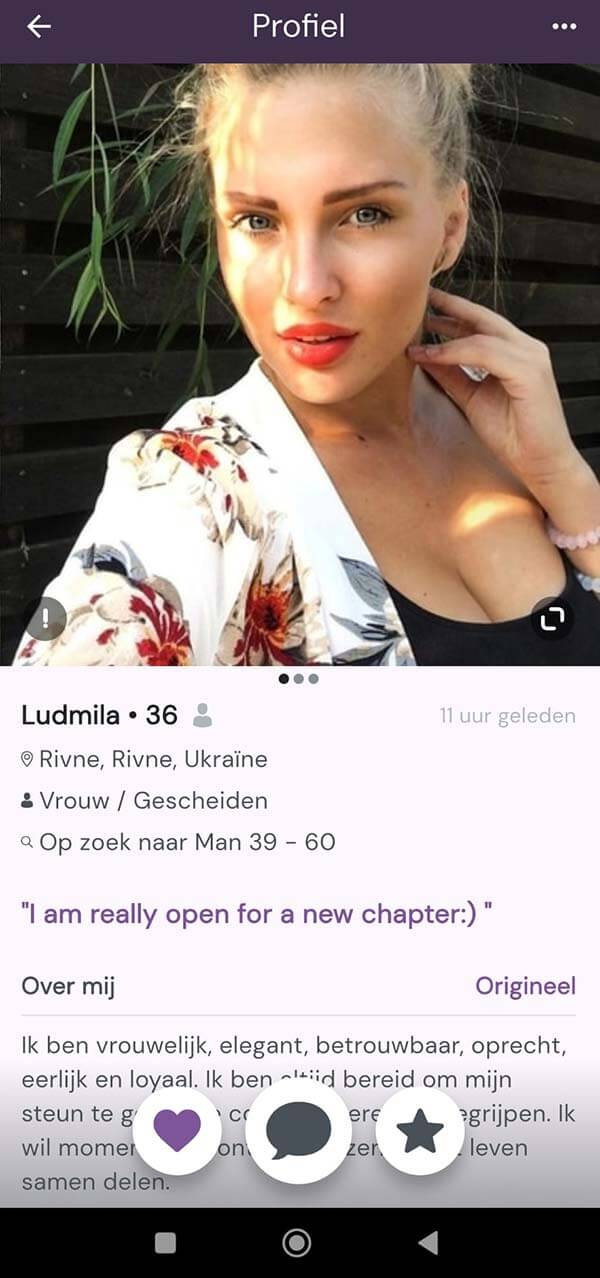Screen dimensions: 600x1278
Task: Open recent apps from the navigation bar
Action: point(166,1242)
